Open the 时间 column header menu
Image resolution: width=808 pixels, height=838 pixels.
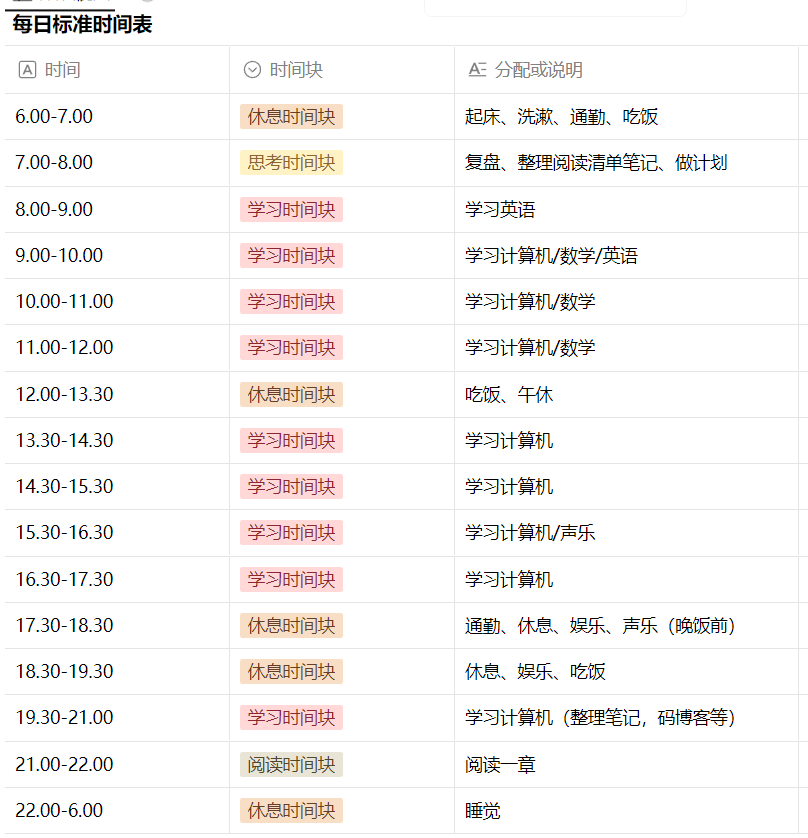[62, 70]
